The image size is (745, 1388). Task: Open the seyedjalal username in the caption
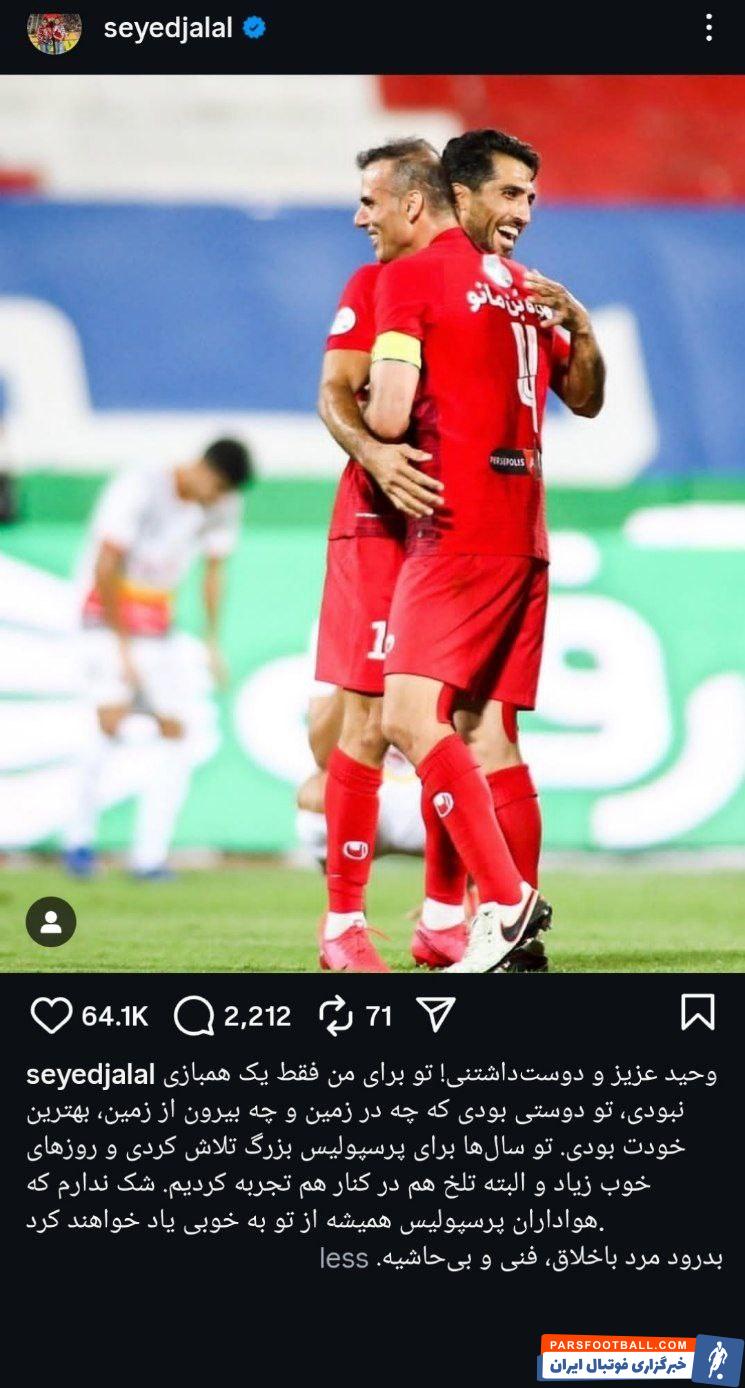point(90,1075)
